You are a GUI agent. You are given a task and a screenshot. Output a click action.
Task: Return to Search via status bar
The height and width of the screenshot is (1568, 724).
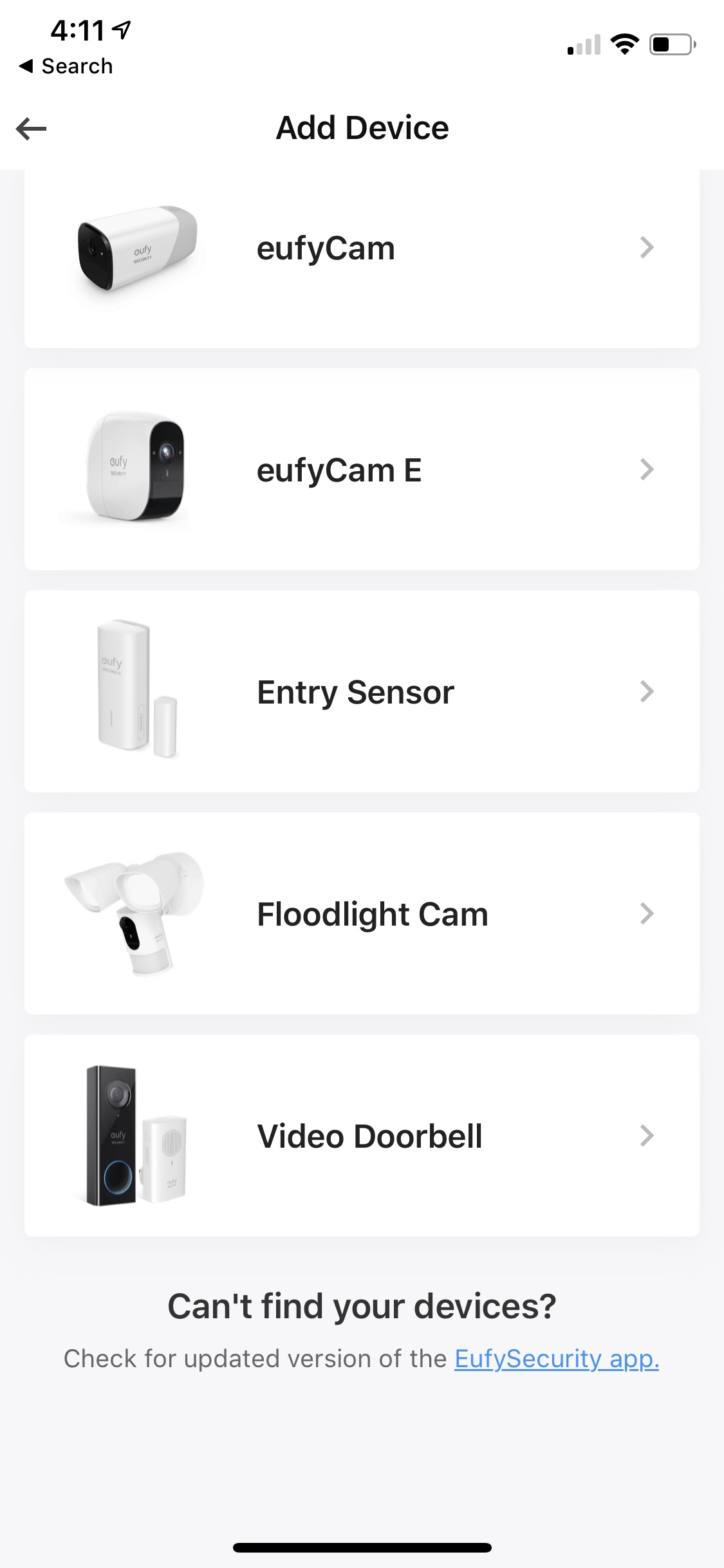point(66,66)
